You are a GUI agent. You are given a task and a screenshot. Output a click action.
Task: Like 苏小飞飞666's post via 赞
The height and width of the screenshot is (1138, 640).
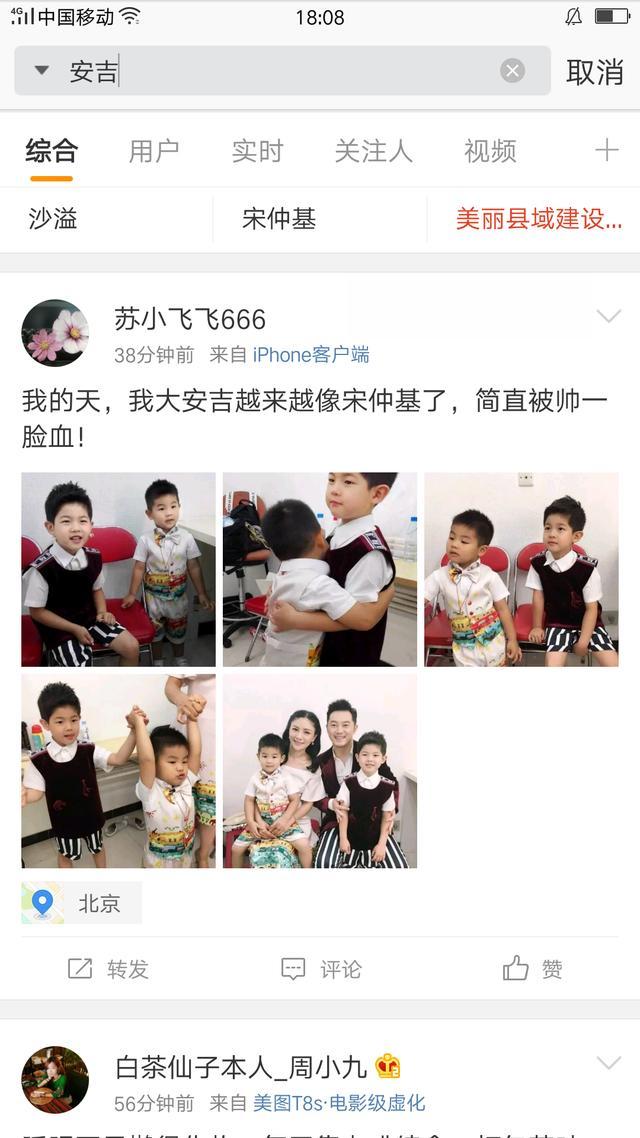[x=533, y=969]
